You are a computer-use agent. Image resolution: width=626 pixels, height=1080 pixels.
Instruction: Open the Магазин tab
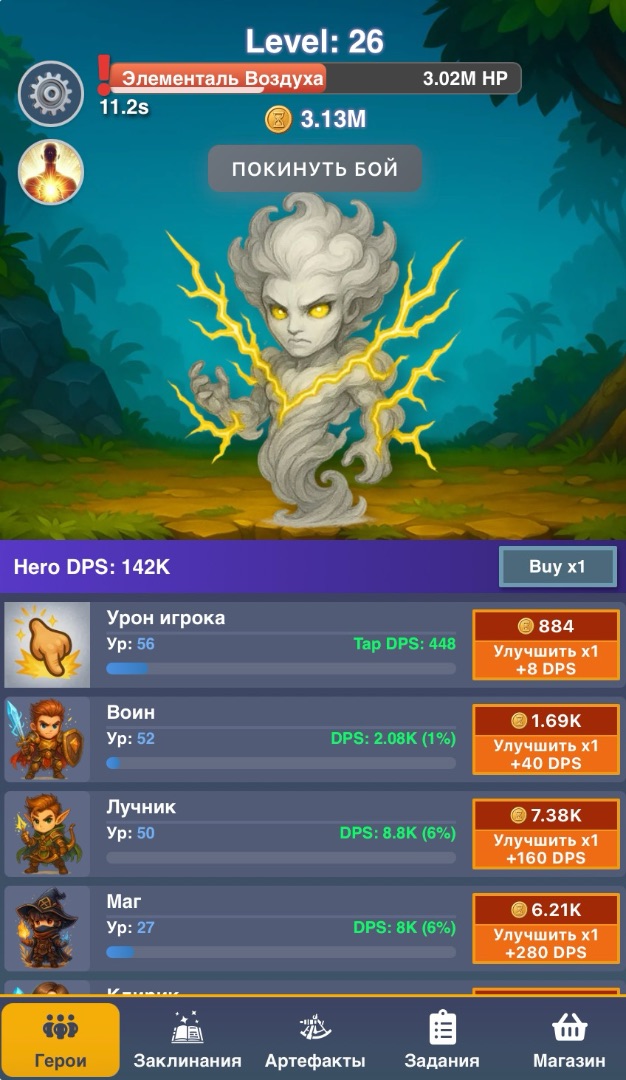pyautogui.click(x=568, y=1039)
